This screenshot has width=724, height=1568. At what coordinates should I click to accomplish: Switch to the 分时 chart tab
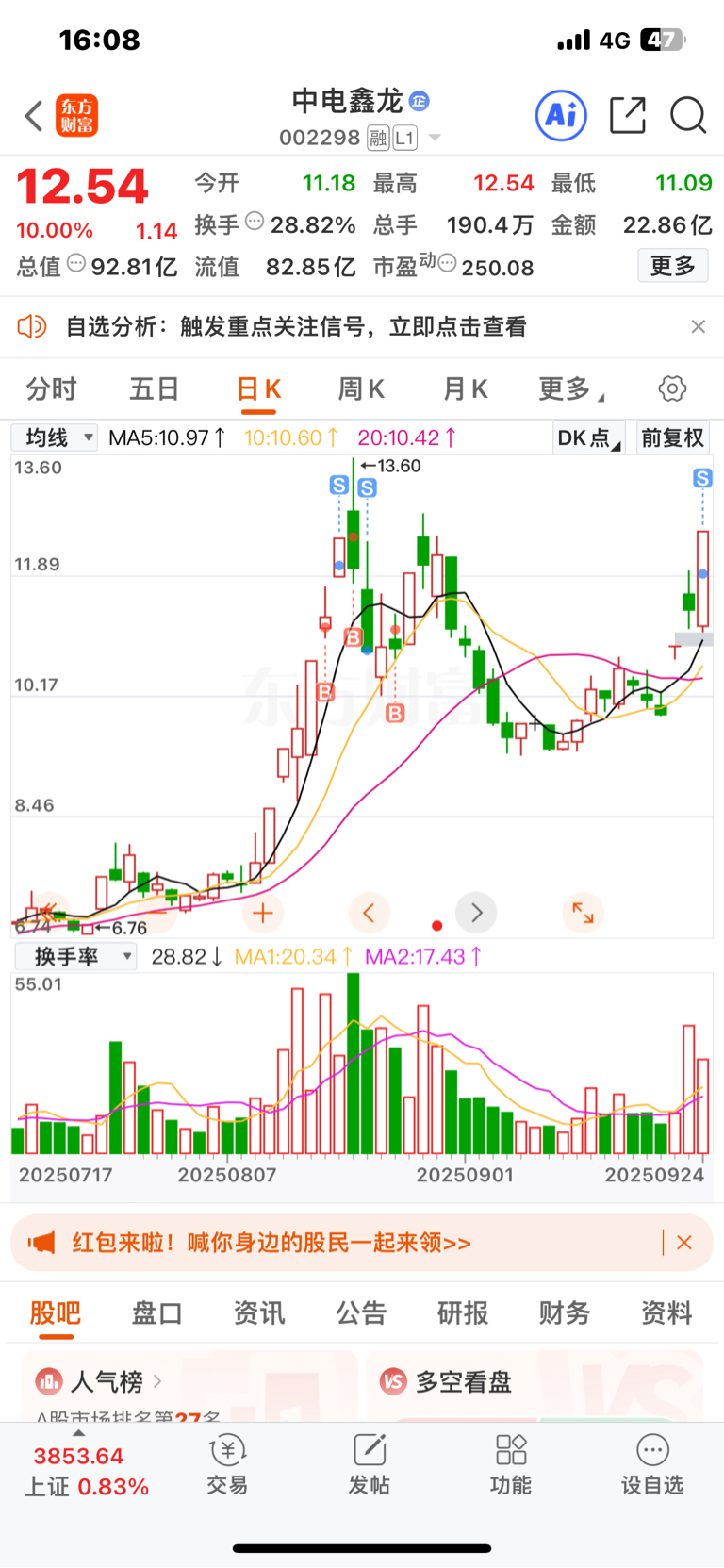tap(52, 388)
